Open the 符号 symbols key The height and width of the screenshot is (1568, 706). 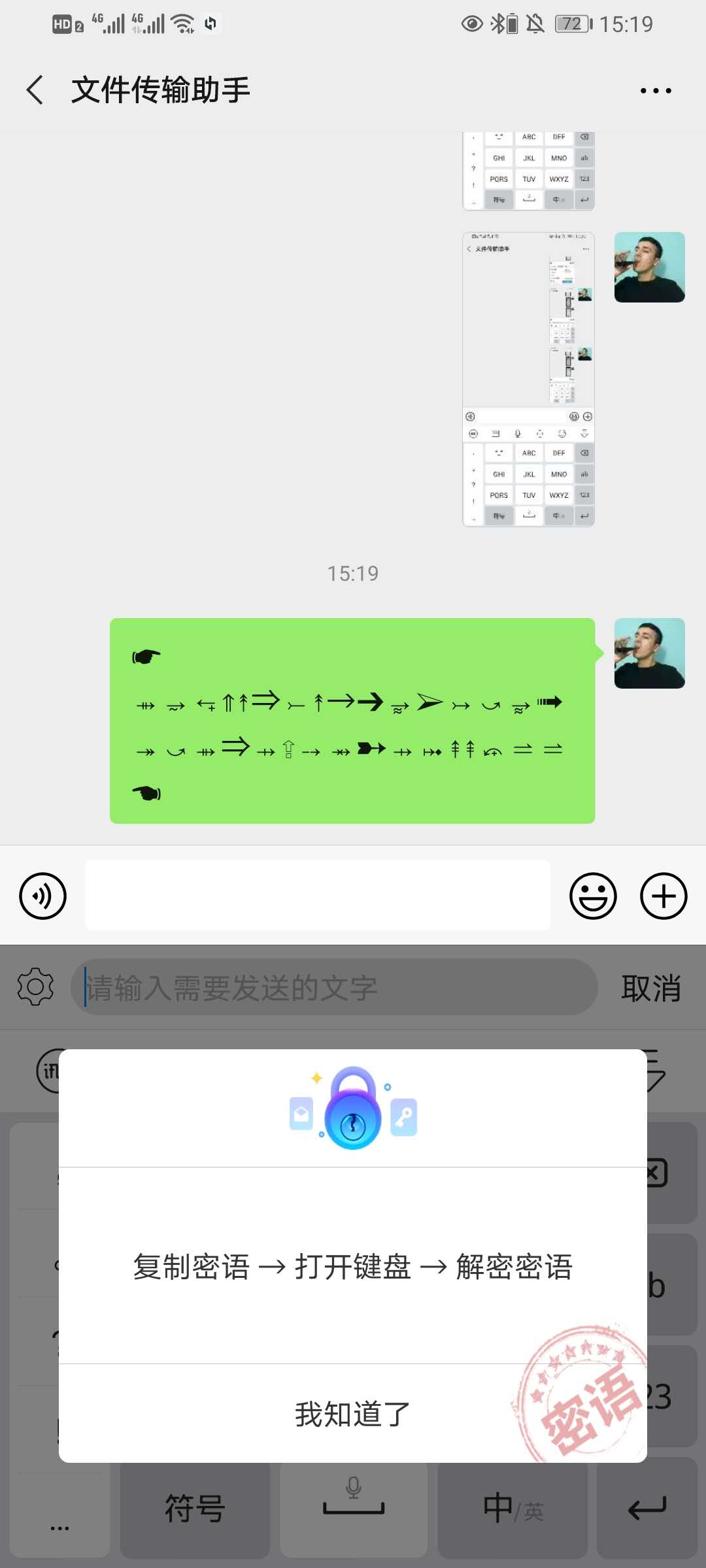pyautogui.click(x=195, y=1508)
